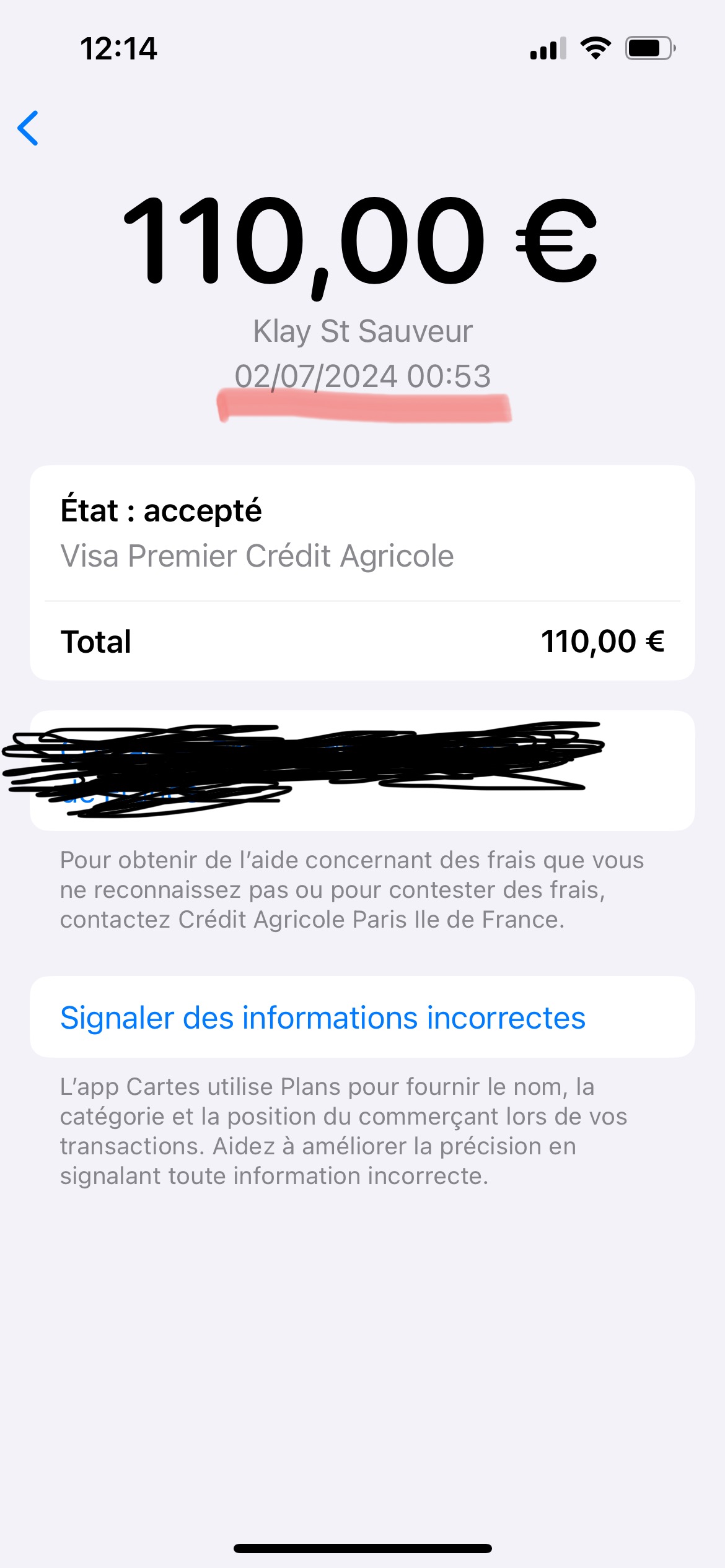Tap Signaler des informations incorrectes

click(323, 1017)
